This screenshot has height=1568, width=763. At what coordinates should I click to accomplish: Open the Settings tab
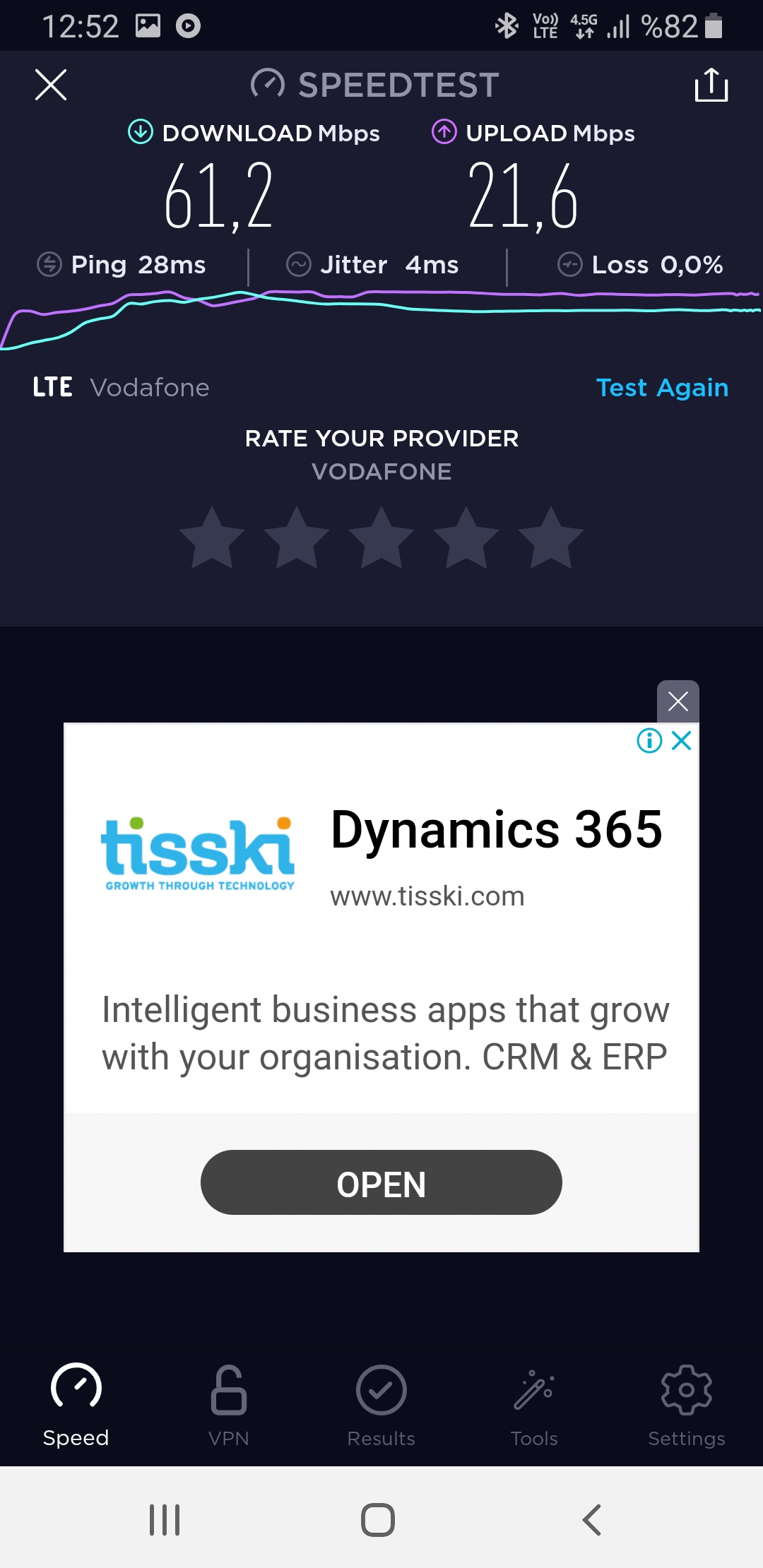click(687, 1406)
